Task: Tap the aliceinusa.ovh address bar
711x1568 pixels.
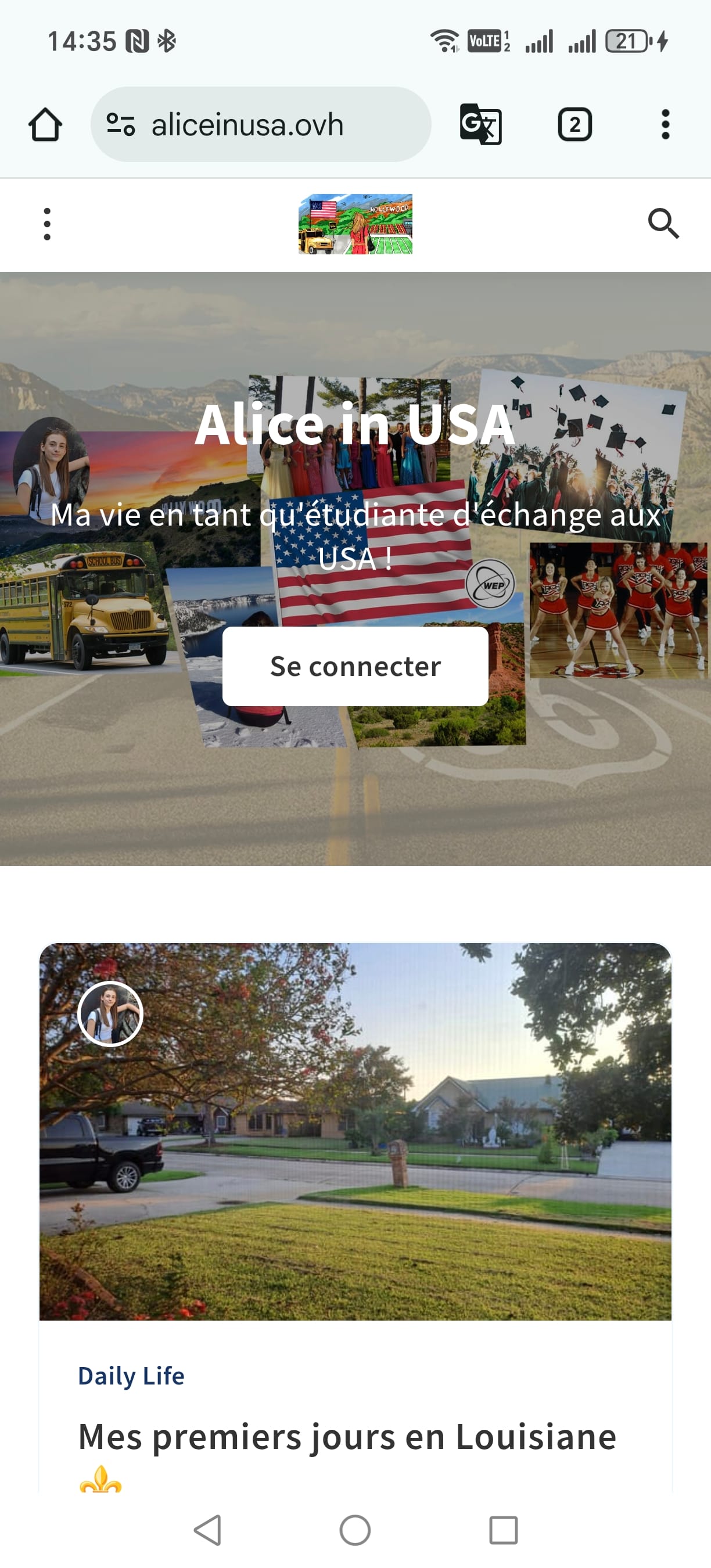Action: [261, 125]
